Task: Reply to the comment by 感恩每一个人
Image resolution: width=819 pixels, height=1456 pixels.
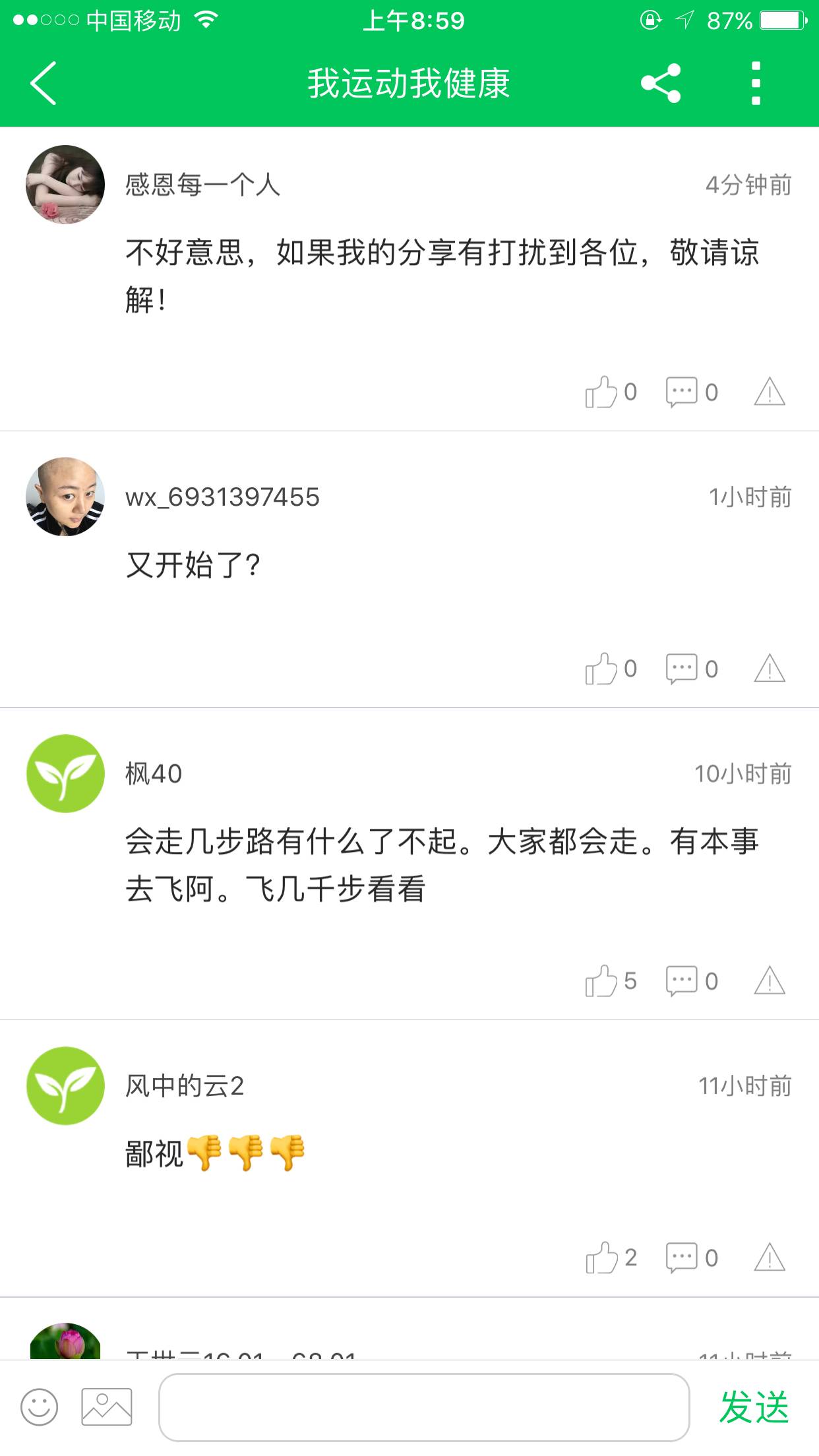Action: [682, 392]
